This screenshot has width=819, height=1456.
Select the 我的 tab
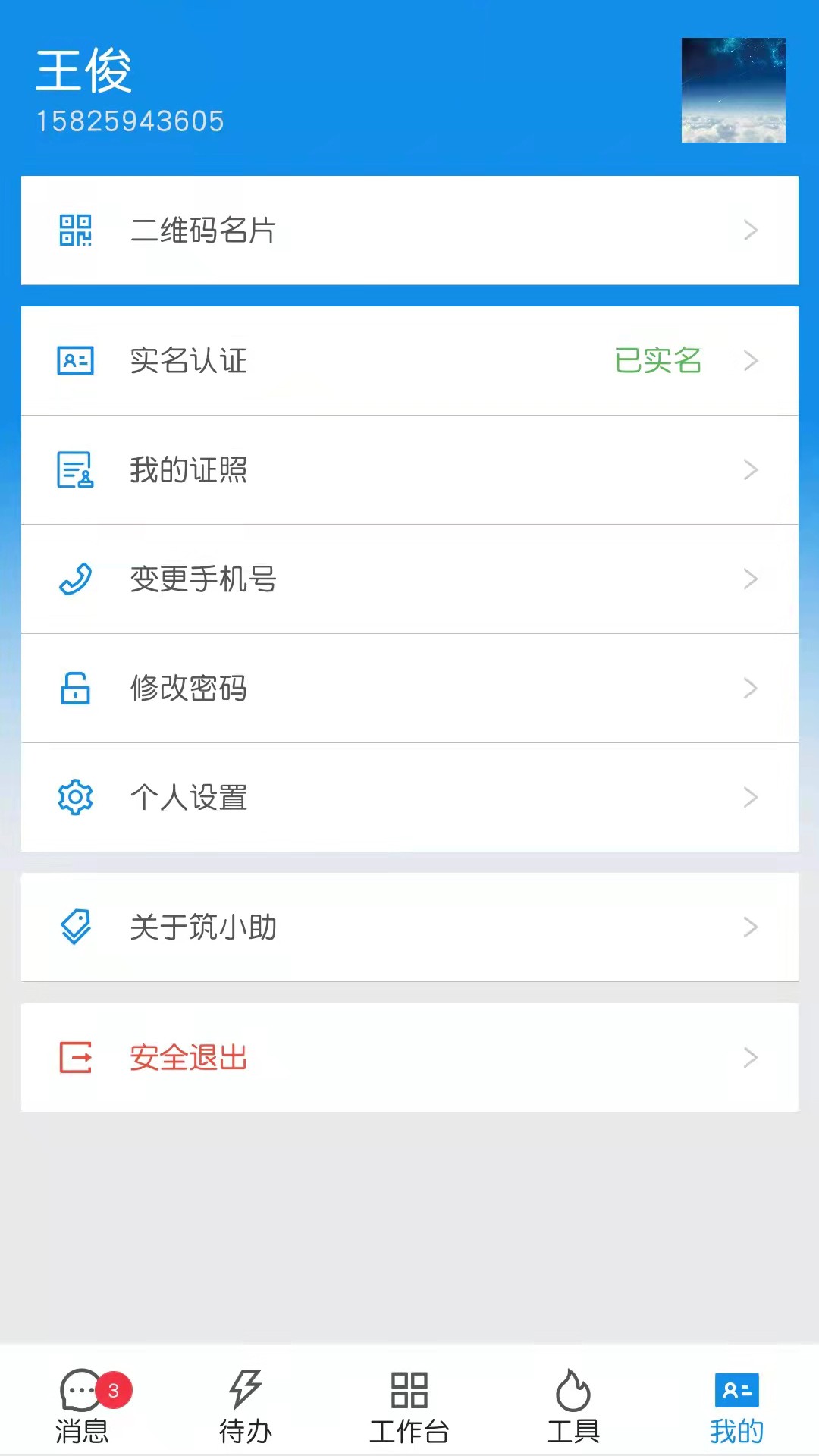pos(737,1405)
